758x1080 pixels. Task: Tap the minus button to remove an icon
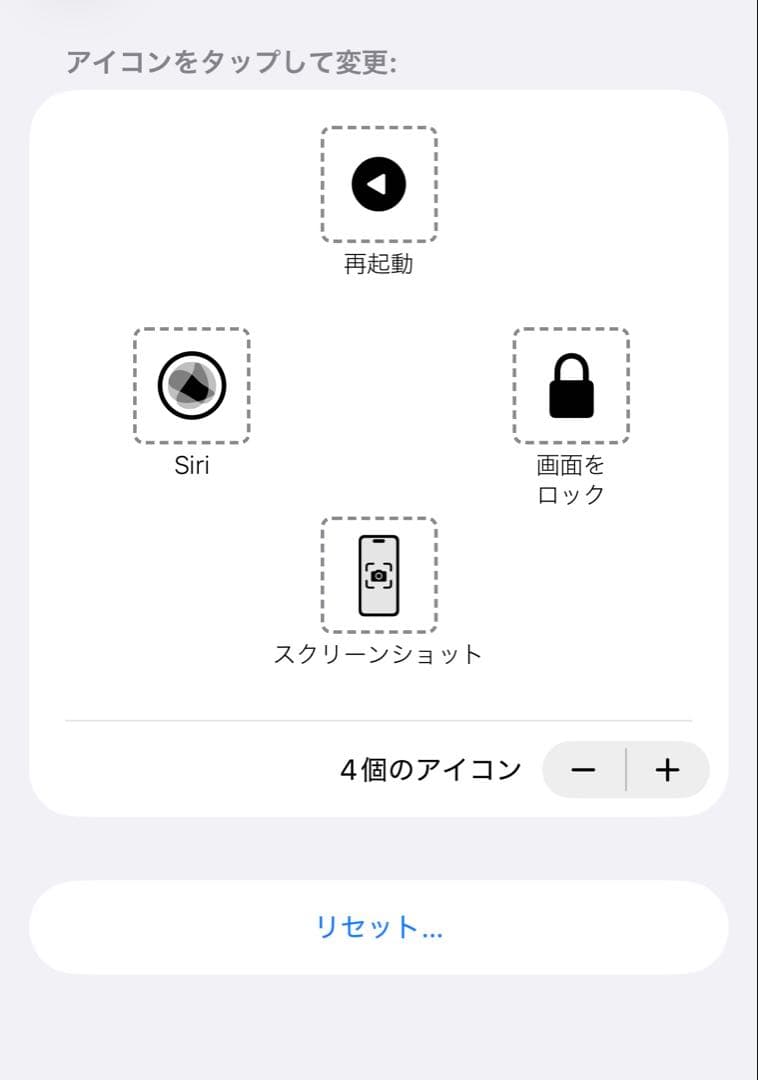581,769
